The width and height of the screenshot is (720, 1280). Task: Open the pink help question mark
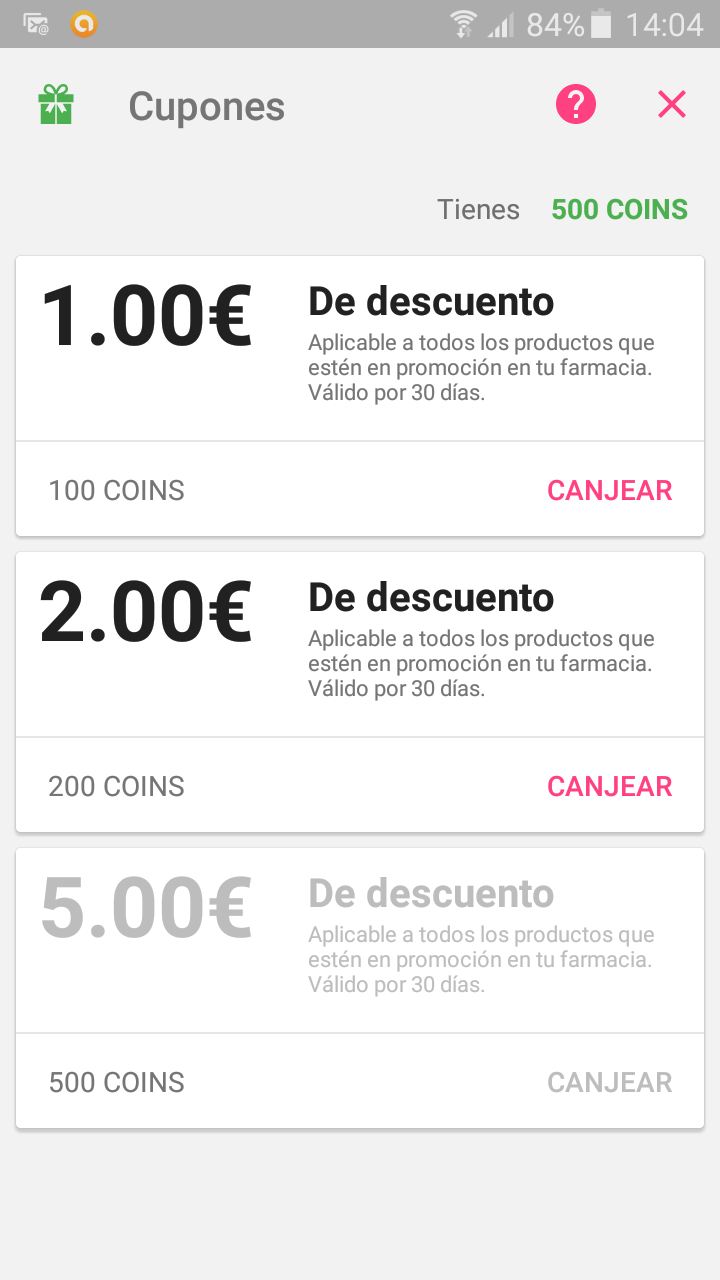click(x=576, y=104)
